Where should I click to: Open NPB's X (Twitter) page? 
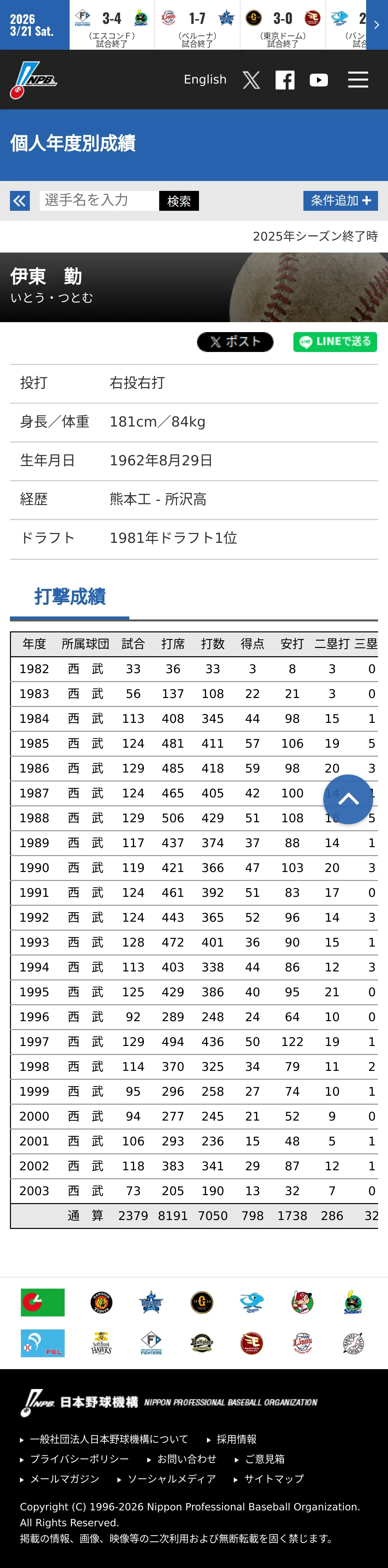251,80
